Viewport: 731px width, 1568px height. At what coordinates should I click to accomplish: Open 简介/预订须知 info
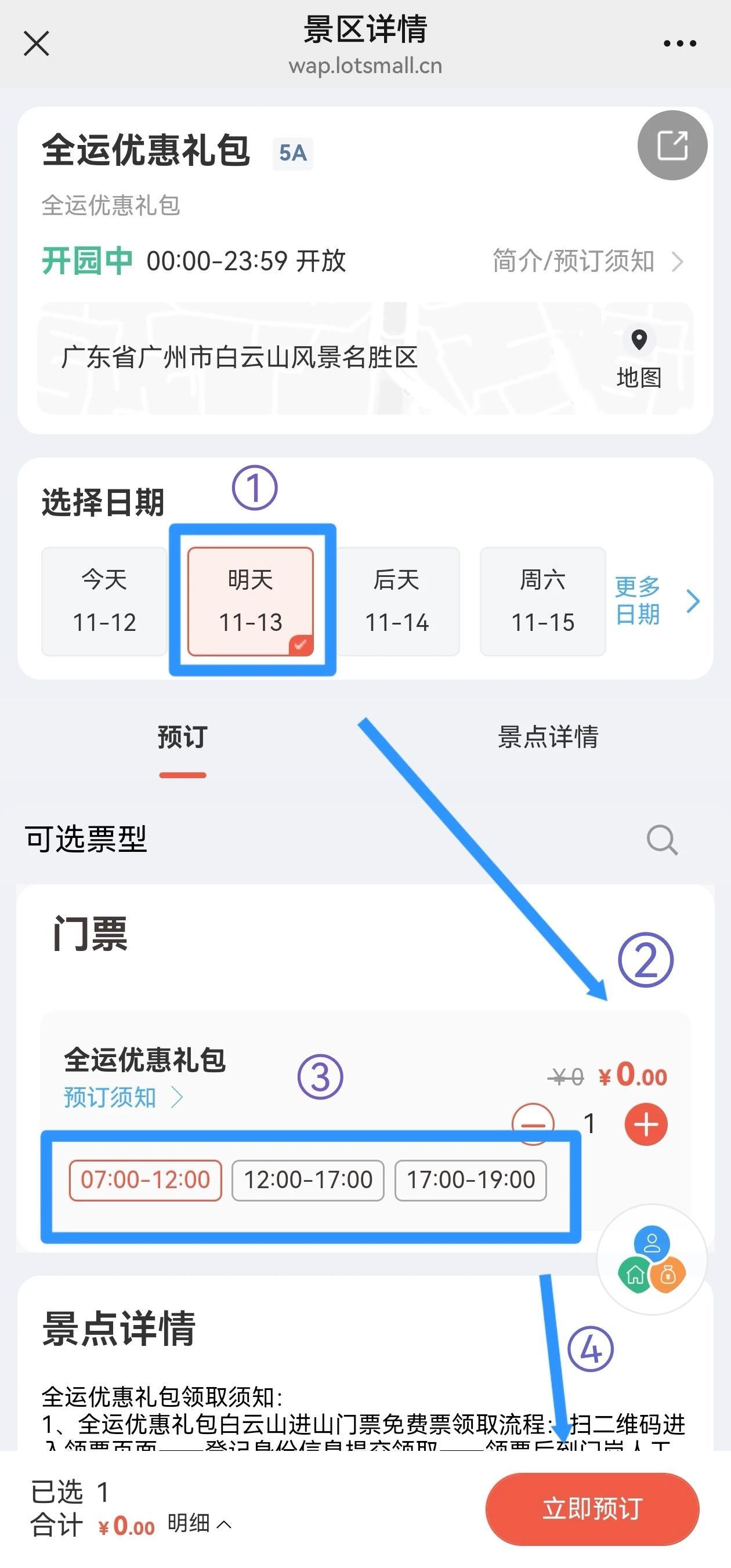point(587,261)
